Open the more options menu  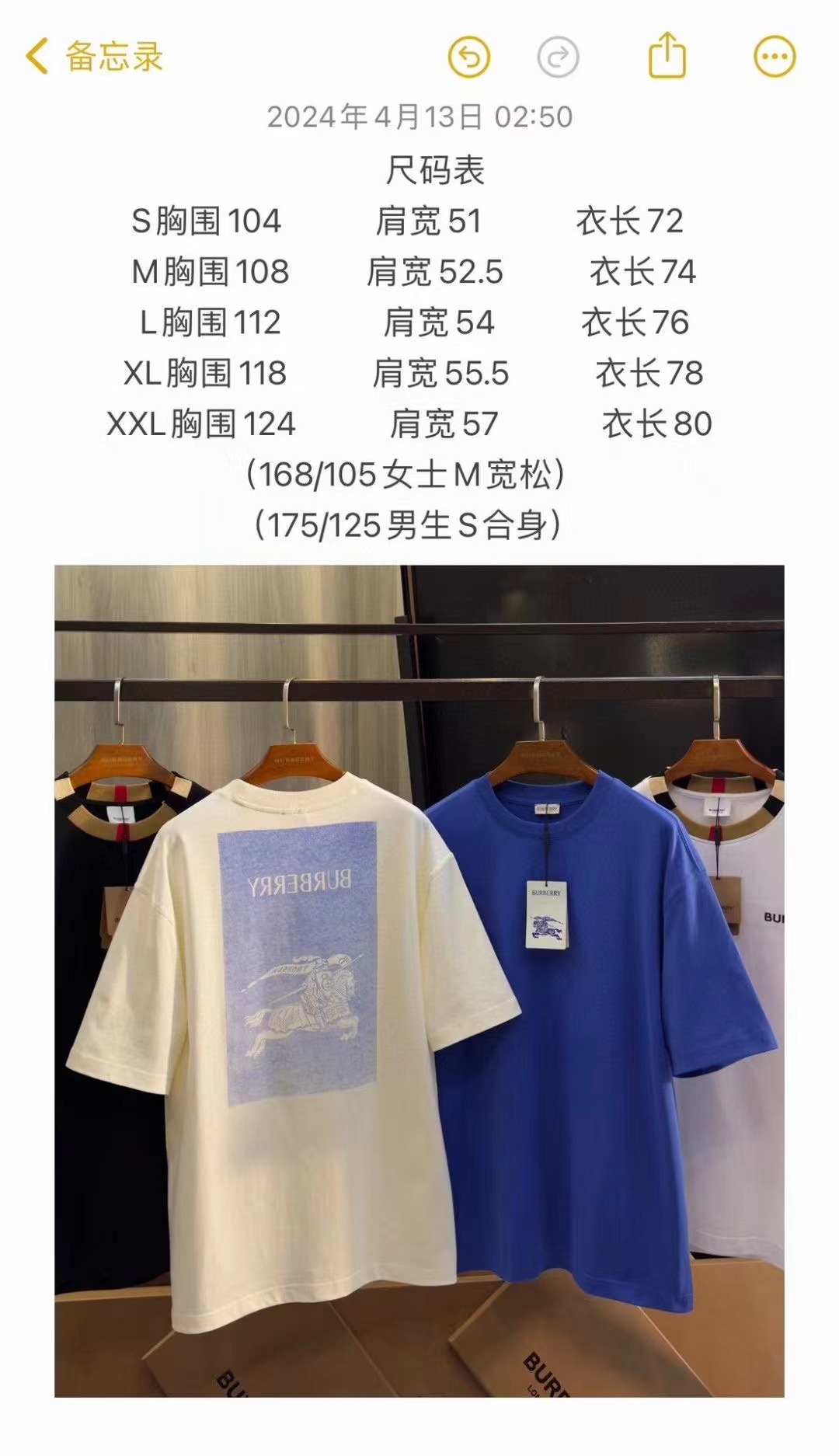tap(775, 57)
